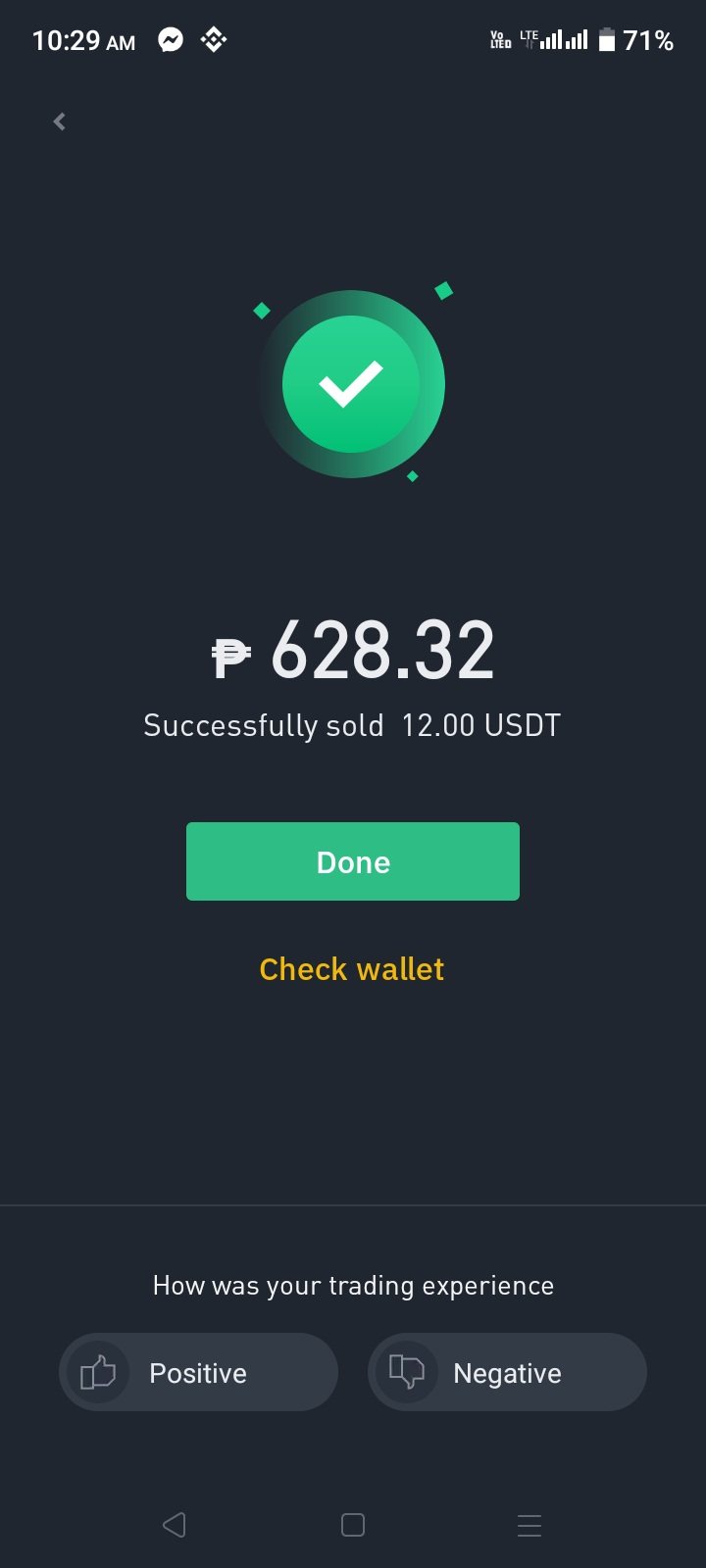Screen dimensions: 706x1568
Task: Rate trading experience as Negative
Action: point(507,1372)
